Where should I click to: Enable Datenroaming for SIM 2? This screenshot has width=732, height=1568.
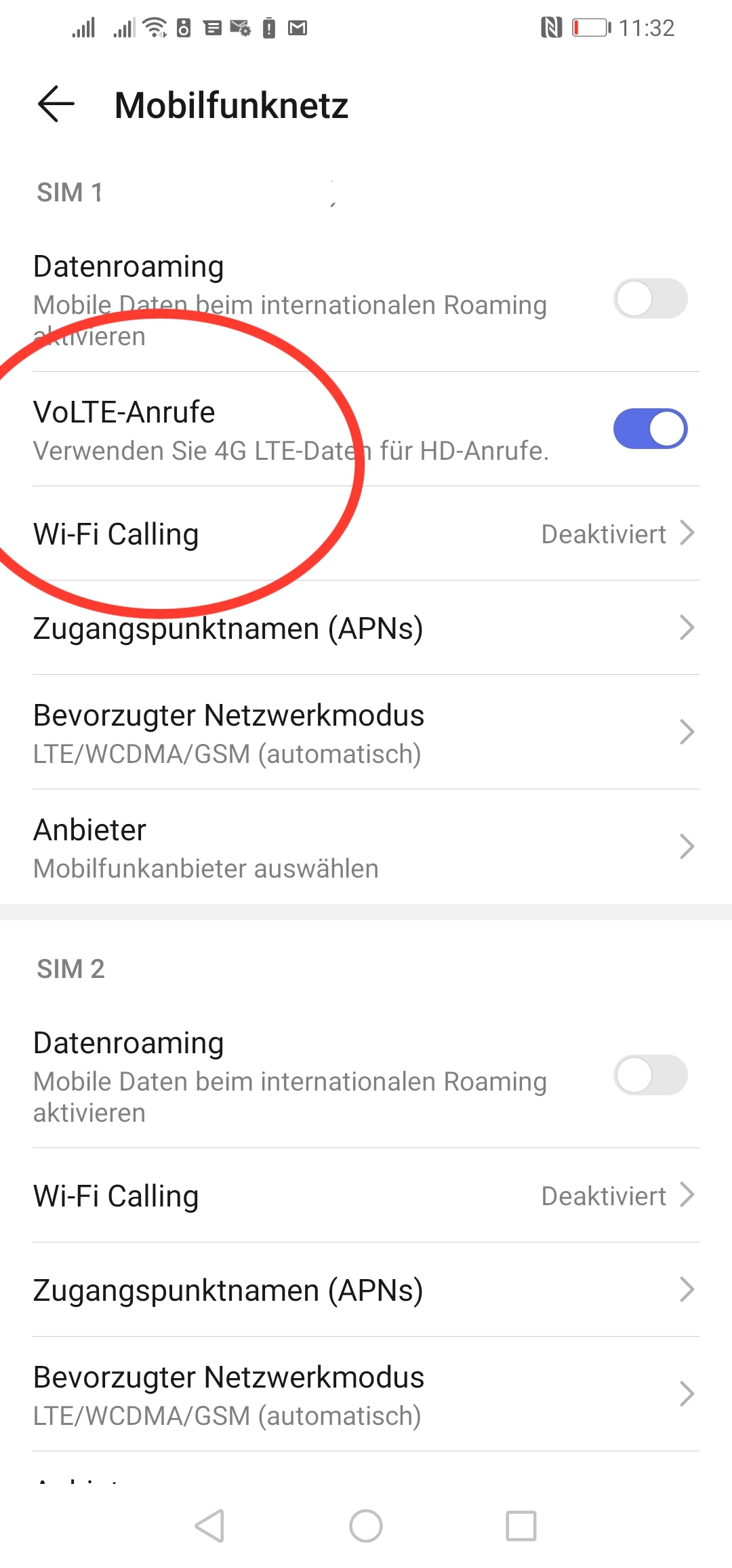pos(650,1075)
